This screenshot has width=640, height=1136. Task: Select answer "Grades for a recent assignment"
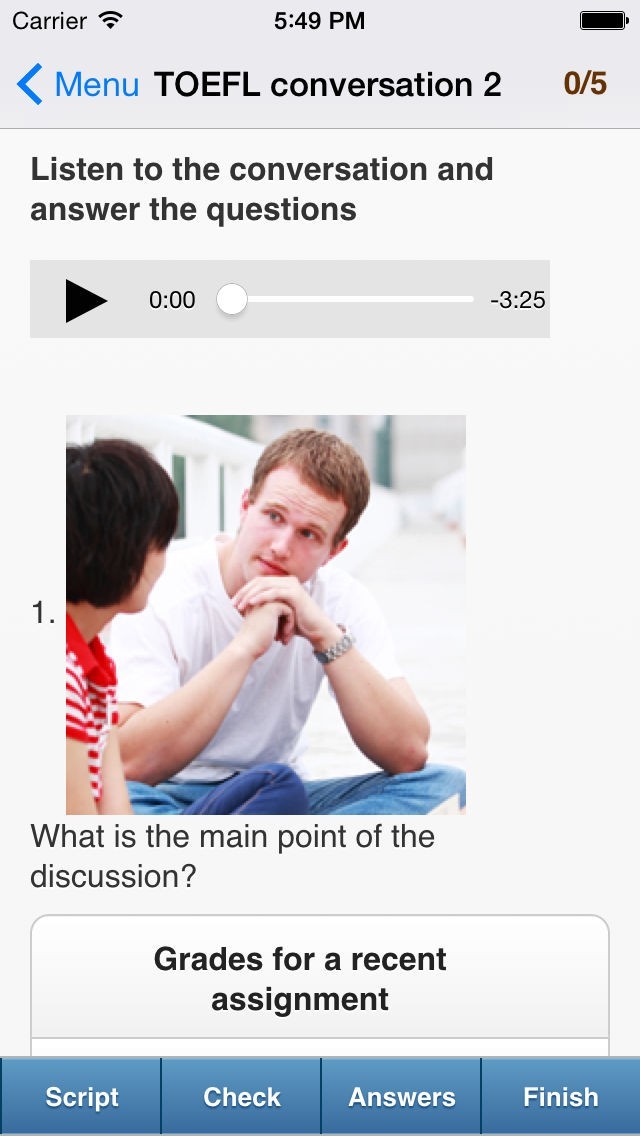point(320,977)
